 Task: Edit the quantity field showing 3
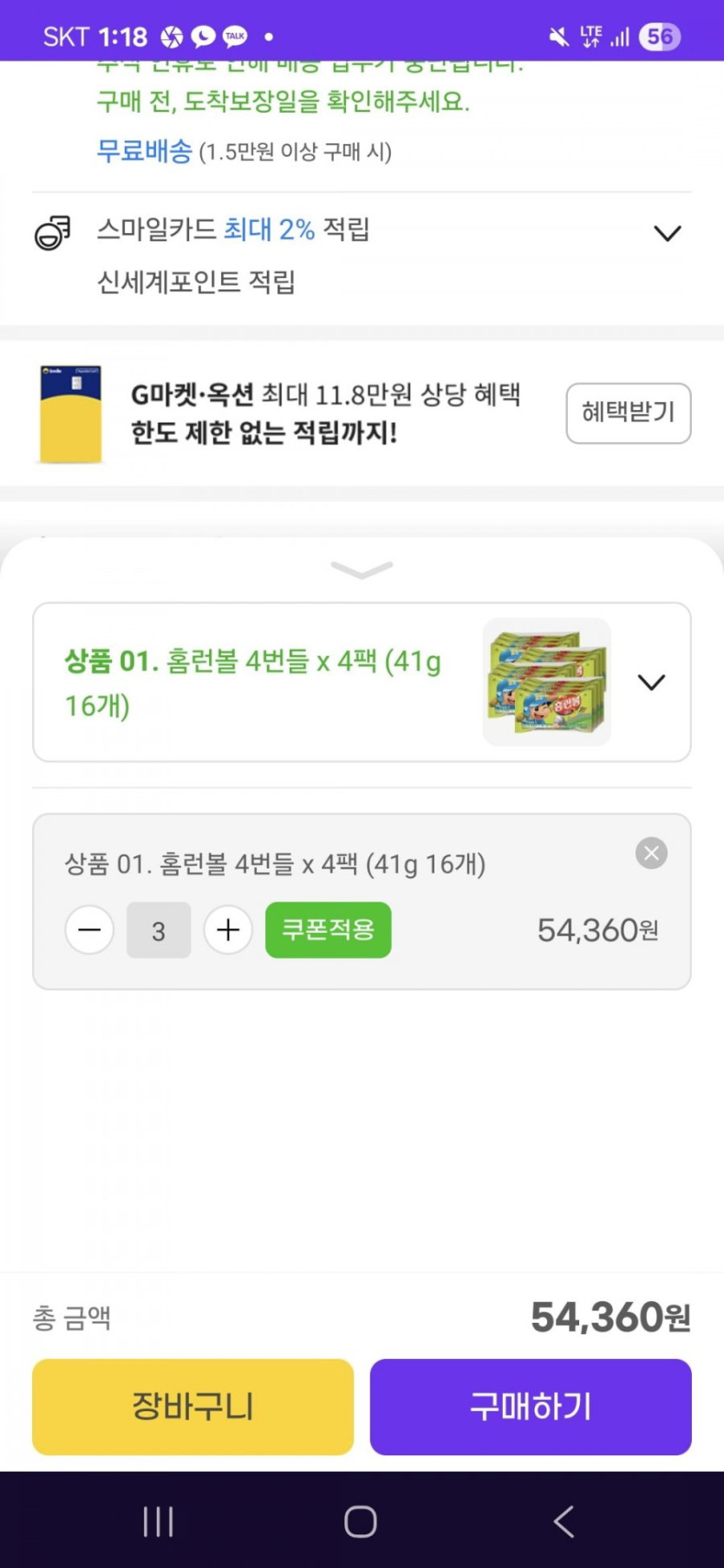click(x=159, y=930)
